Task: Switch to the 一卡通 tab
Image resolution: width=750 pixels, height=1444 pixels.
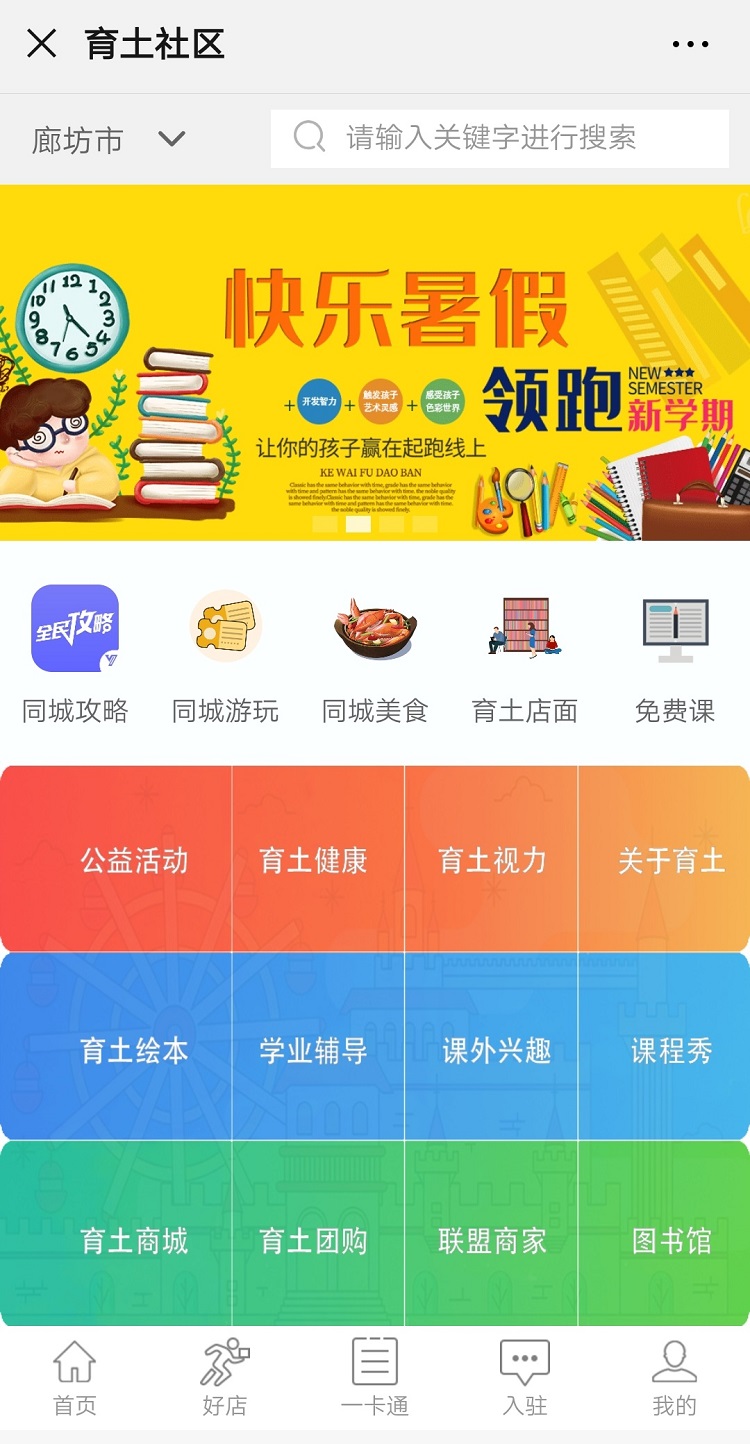Action: 375,1378
